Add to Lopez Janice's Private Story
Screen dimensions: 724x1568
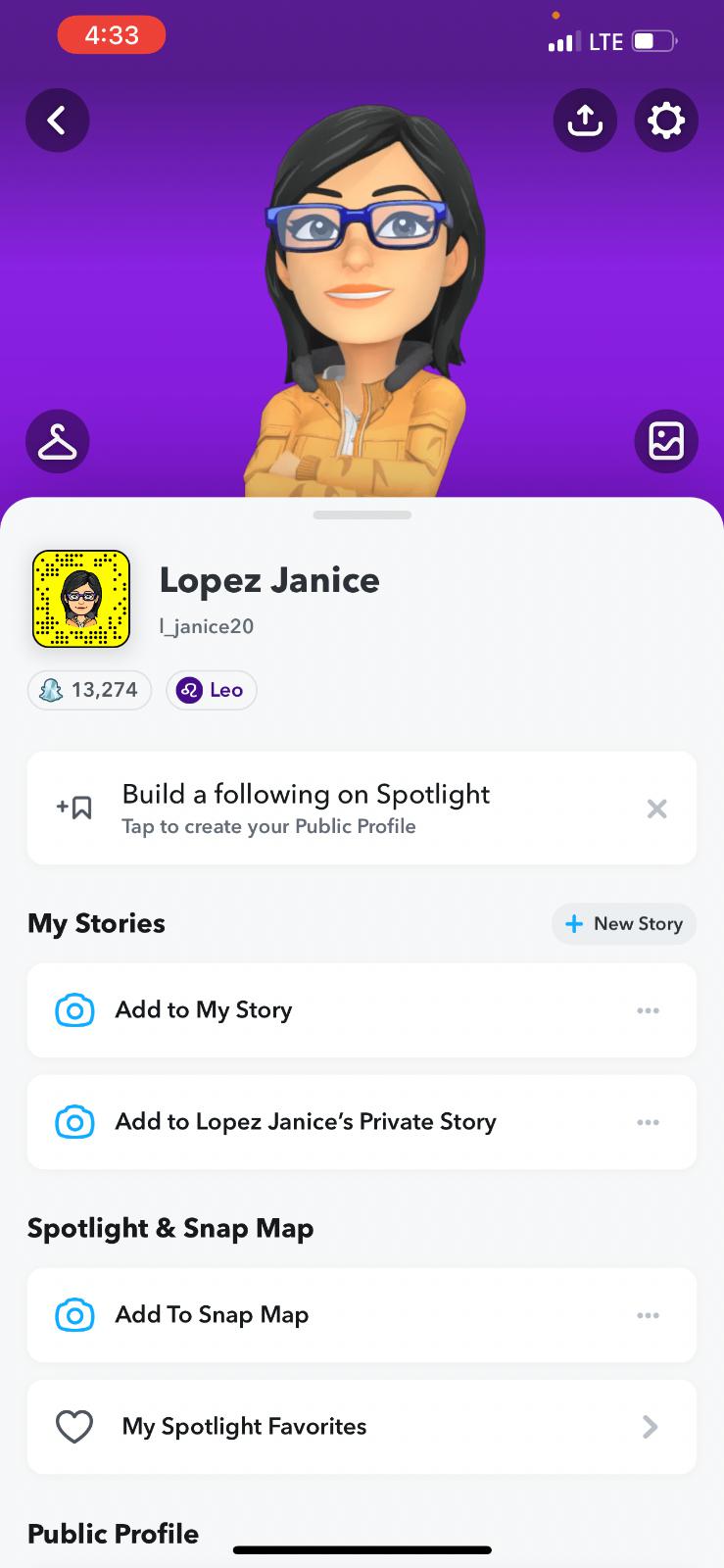[304, 1122]
